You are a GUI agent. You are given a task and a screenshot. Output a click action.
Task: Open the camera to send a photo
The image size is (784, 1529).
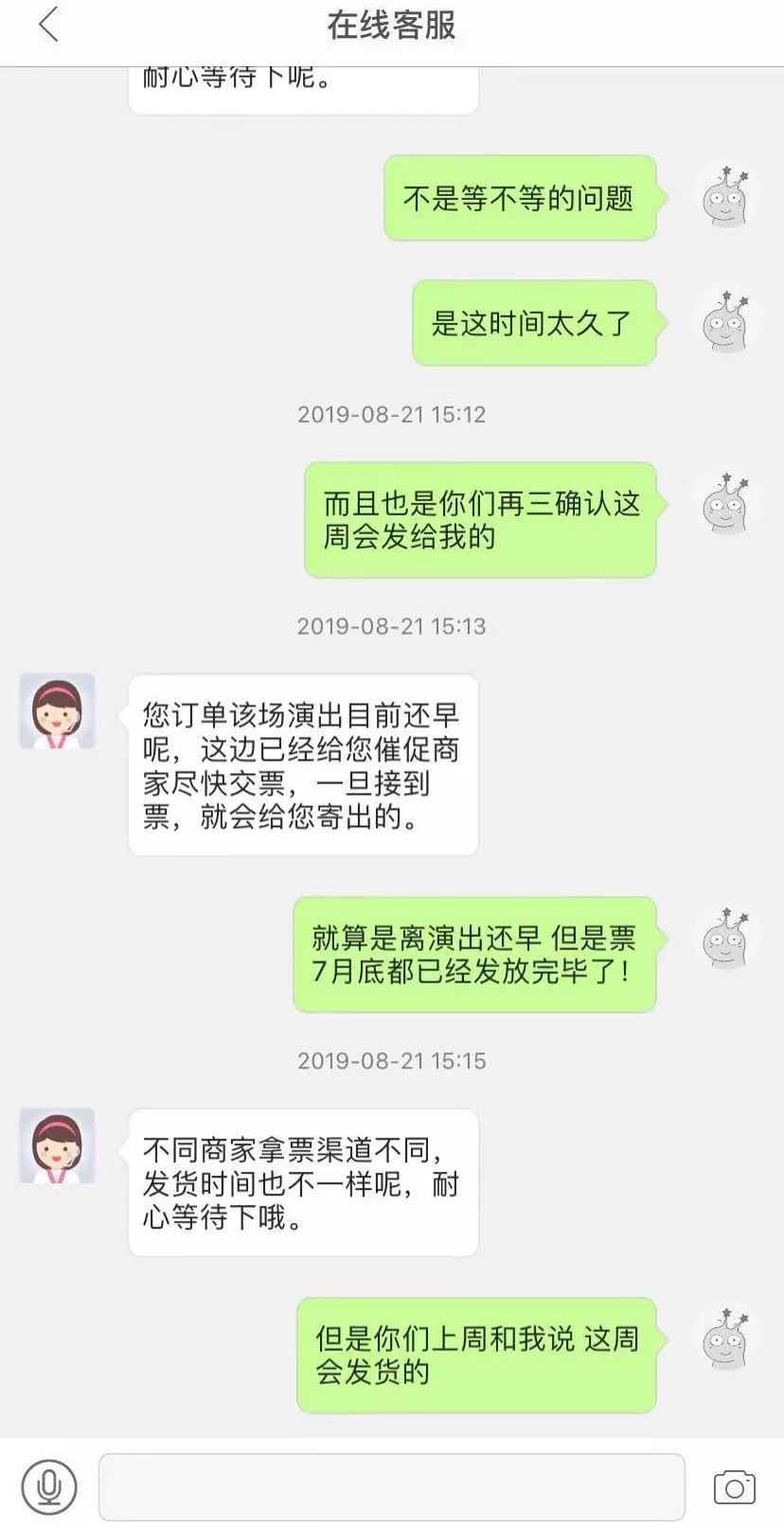[734, 1487]
